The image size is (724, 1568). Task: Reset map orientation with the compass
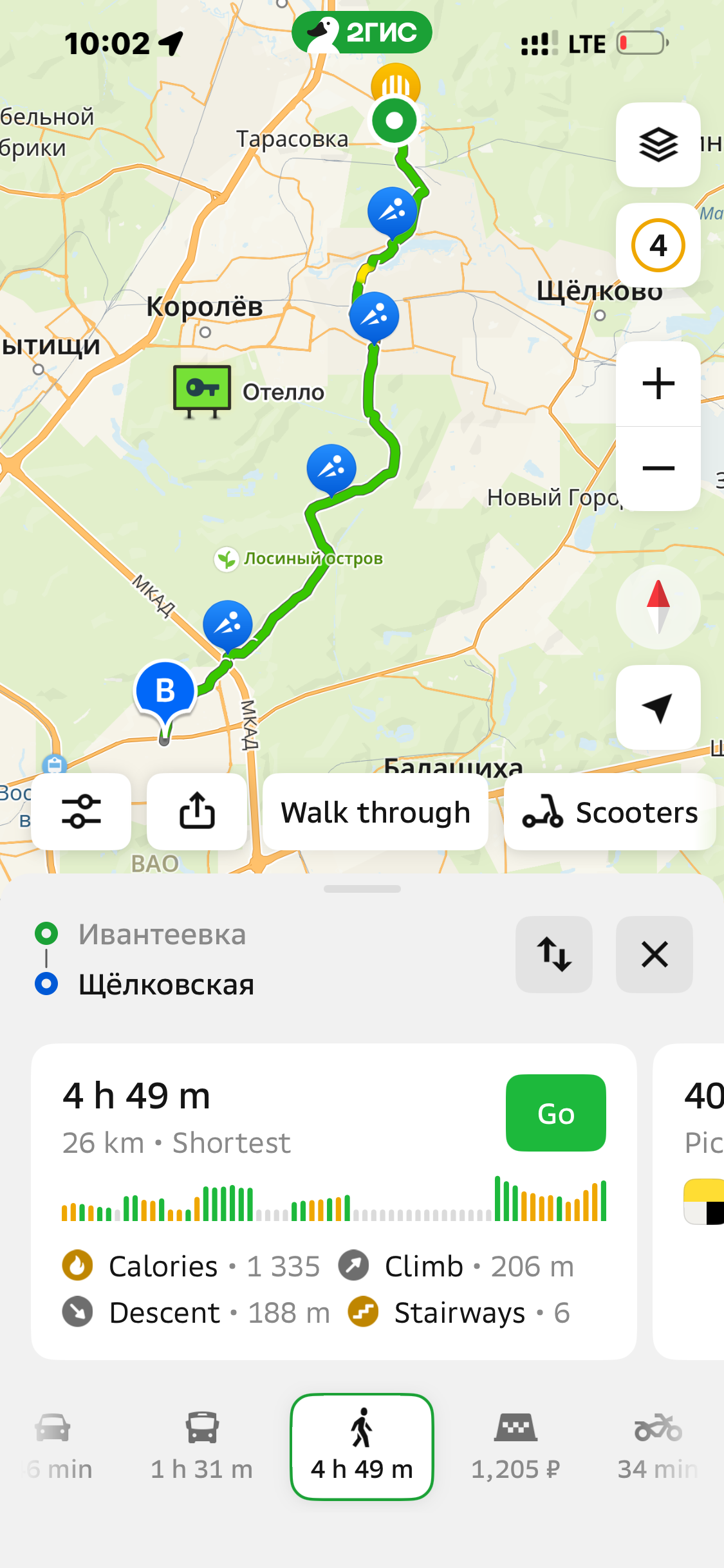tap(658, 607)
